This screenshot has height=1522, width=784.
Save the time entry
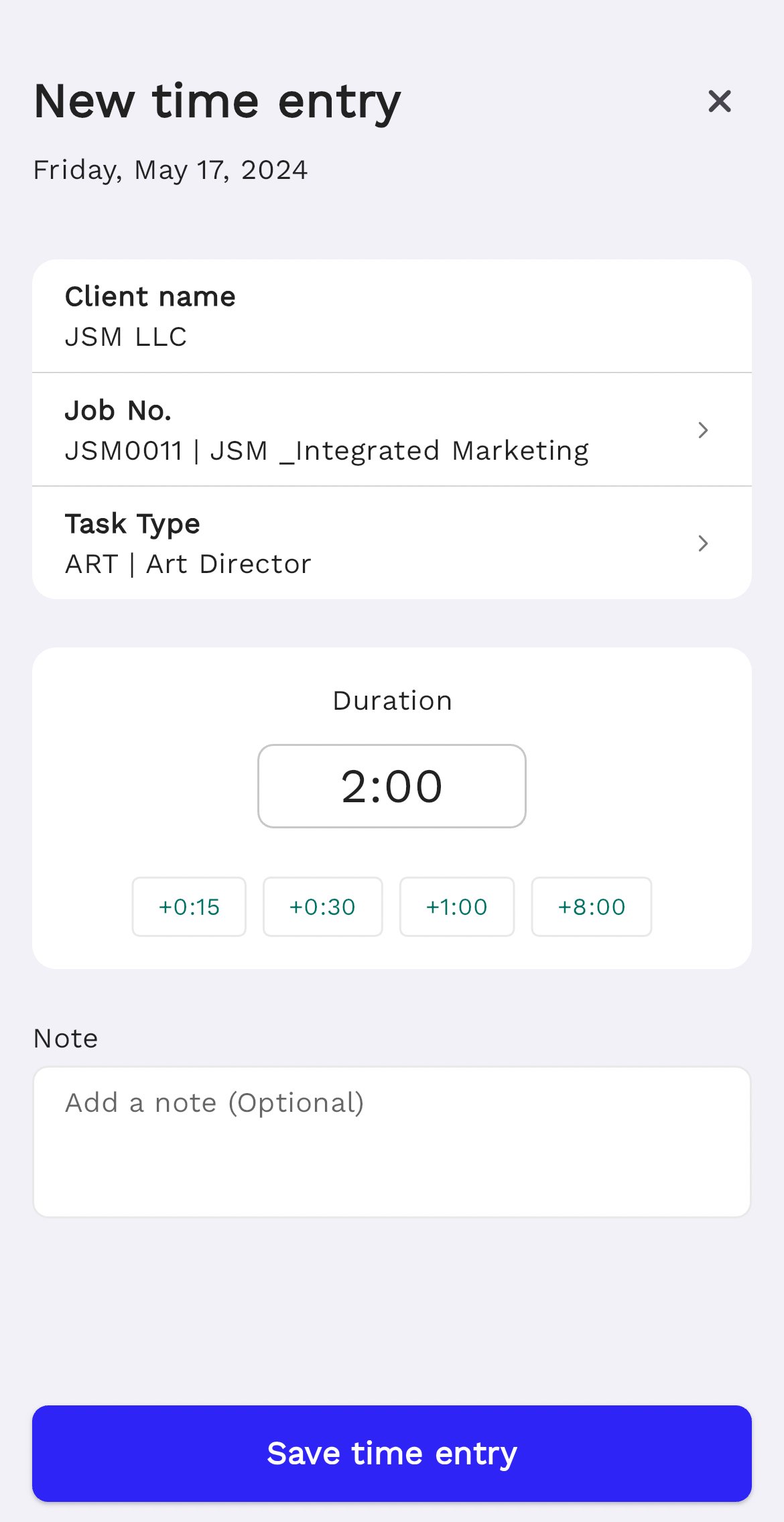point(392,1453)
